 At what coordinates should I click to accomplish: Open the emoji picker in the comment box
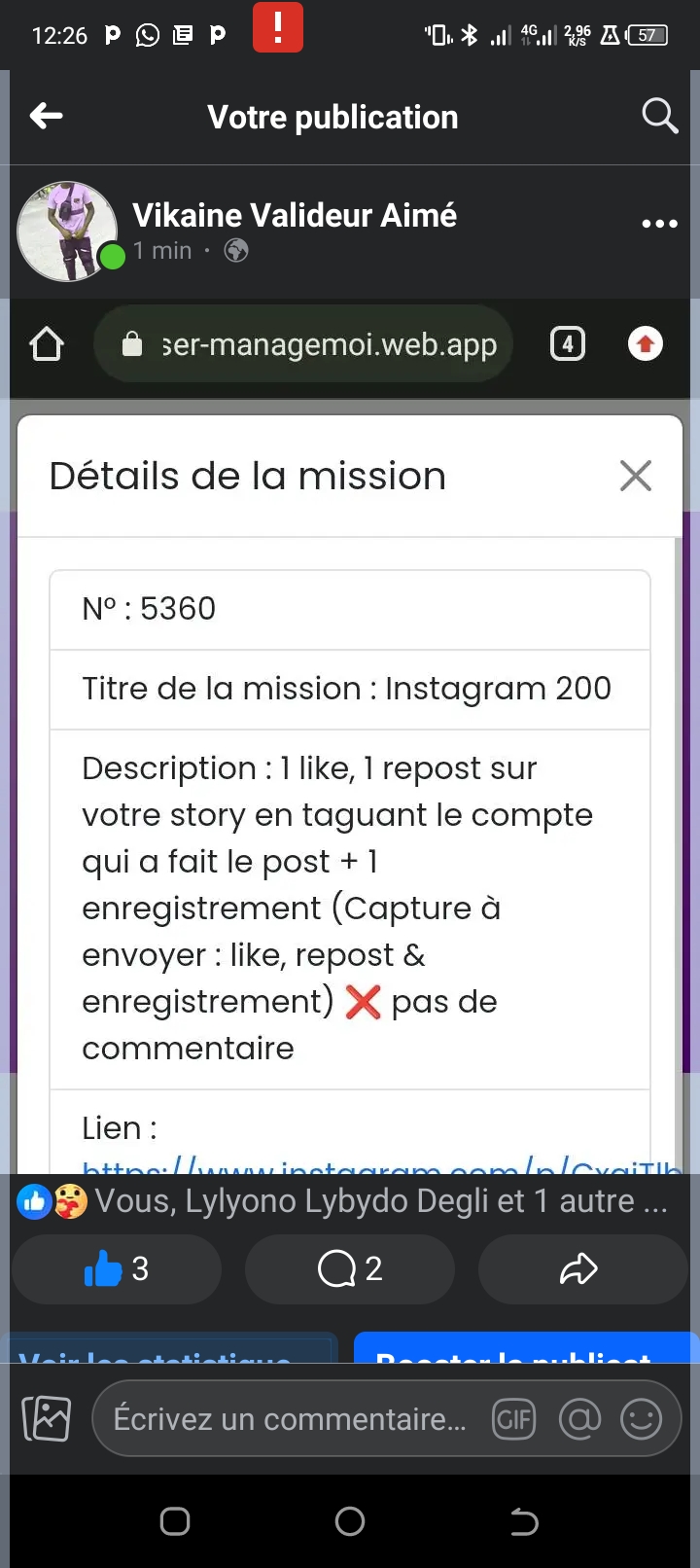(641, 1420)
